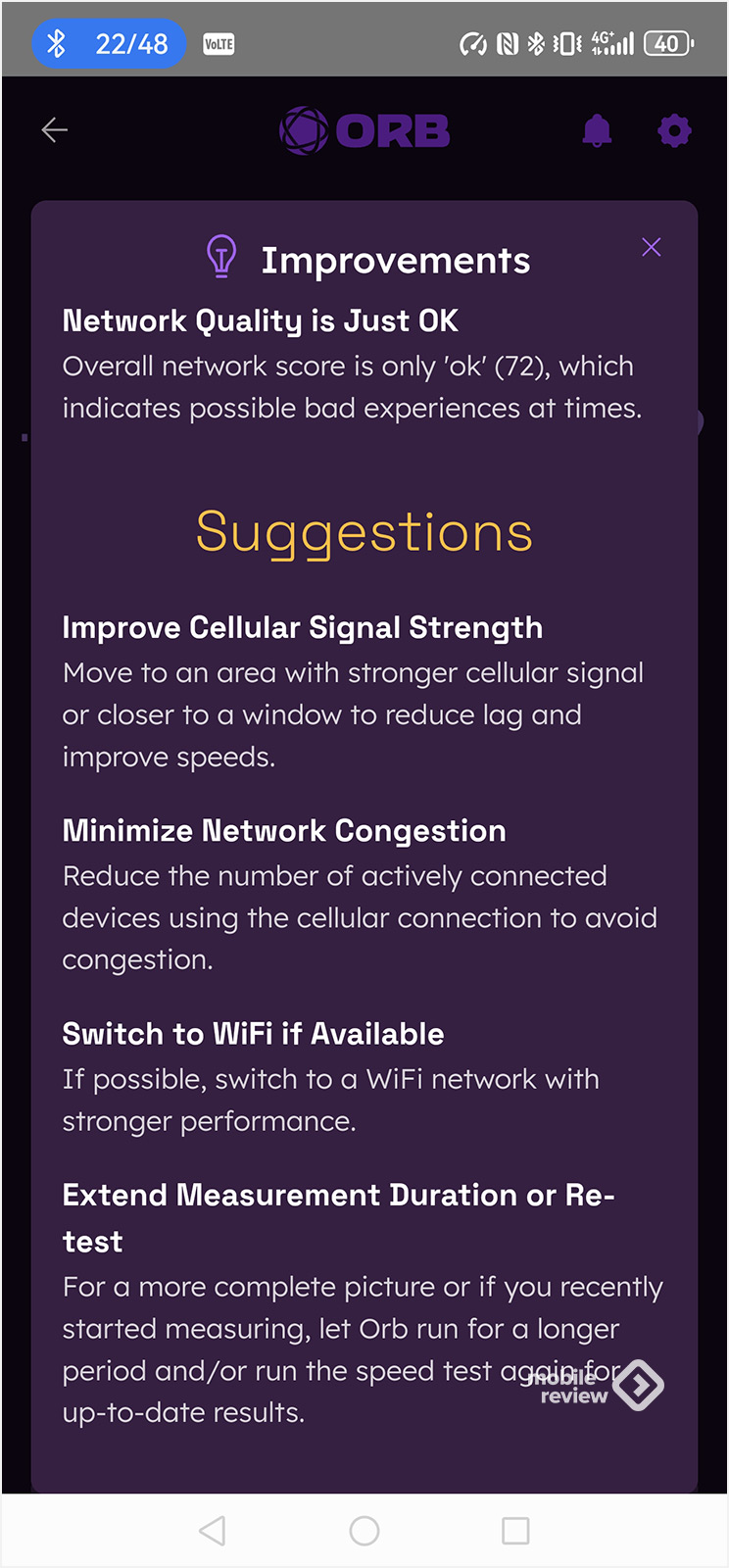Go to the home screen
The image size is (729, 1568).
point(364,1531)
